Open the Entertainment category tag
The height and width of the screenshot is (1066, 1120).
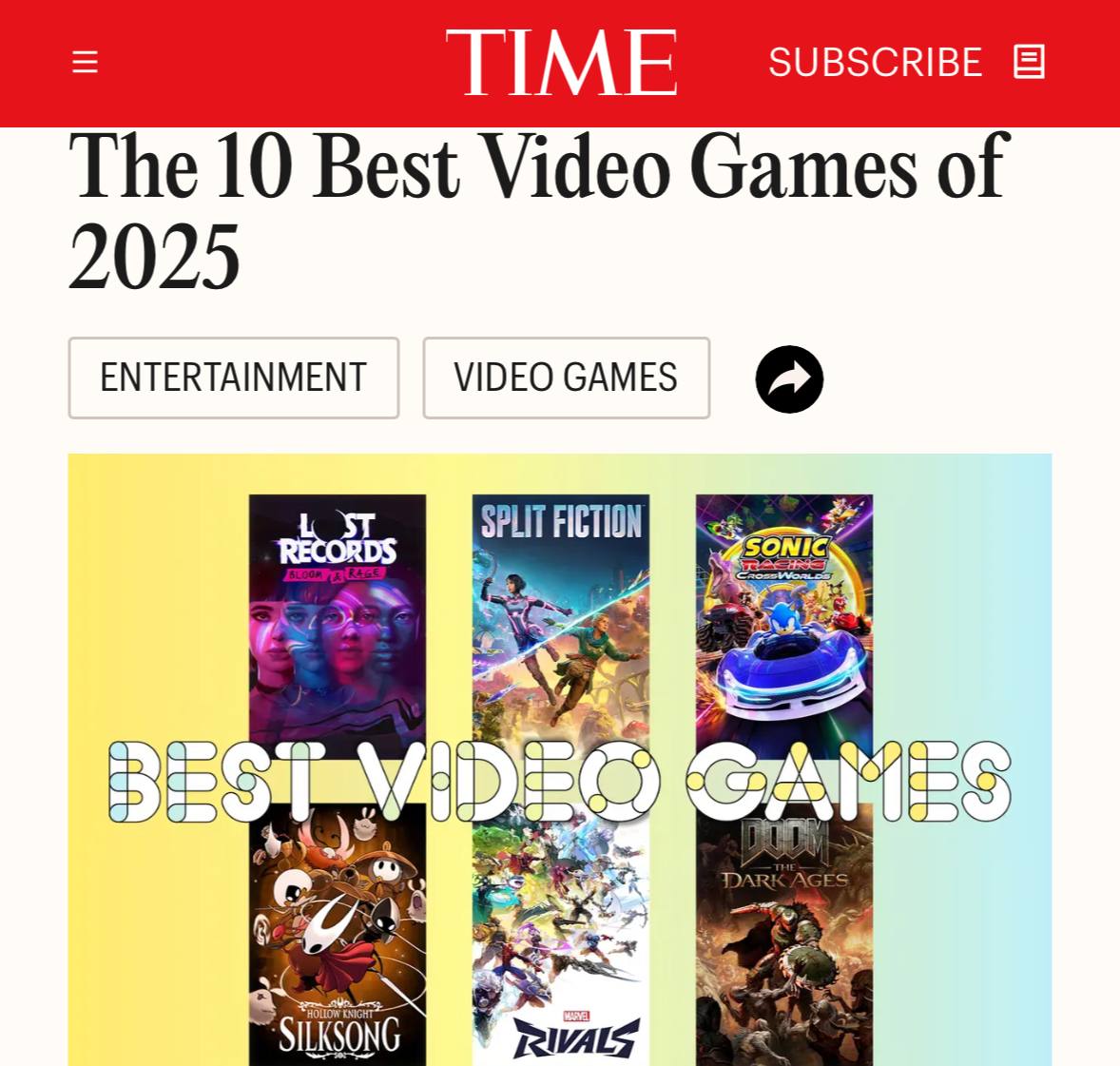[233, 378]
